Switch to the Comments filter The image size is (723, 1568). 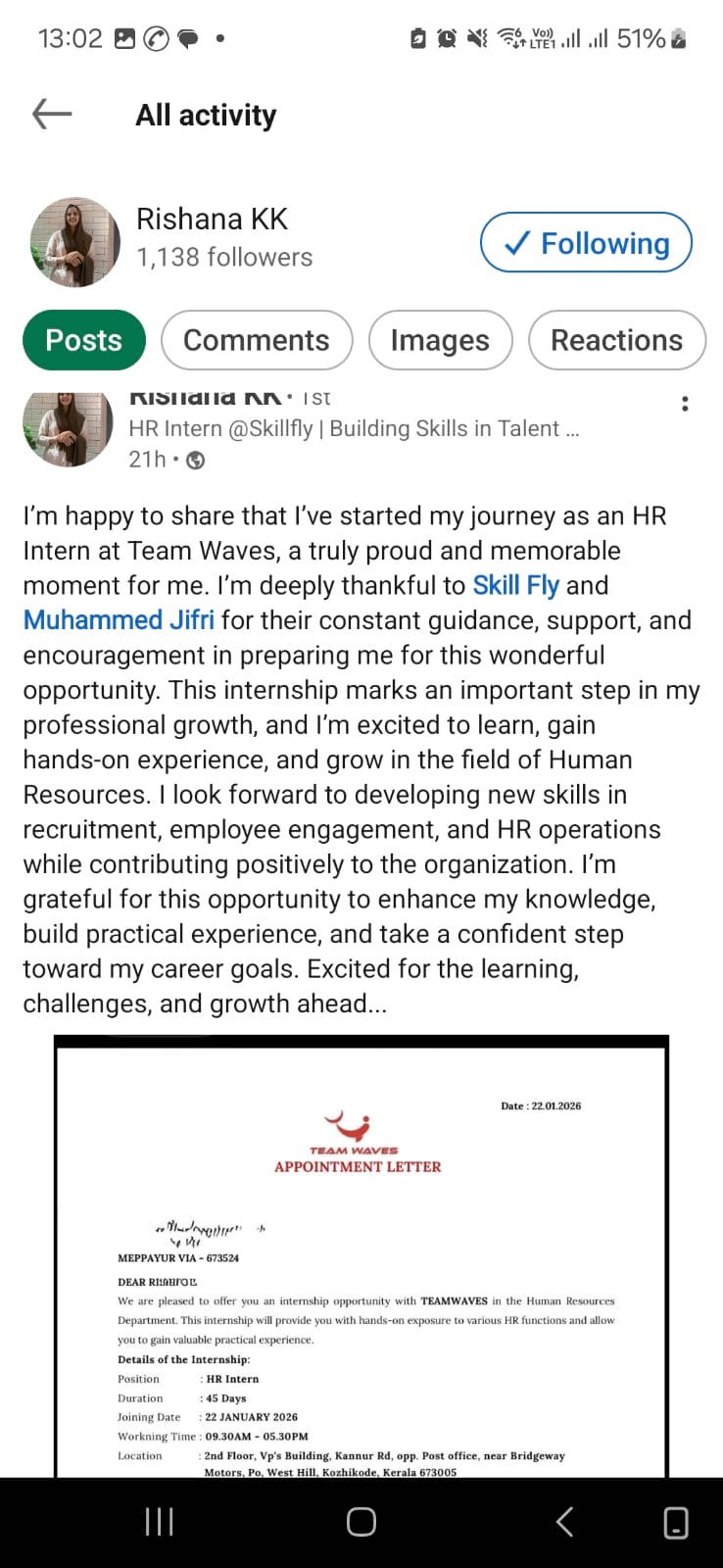tap(257, 340)
